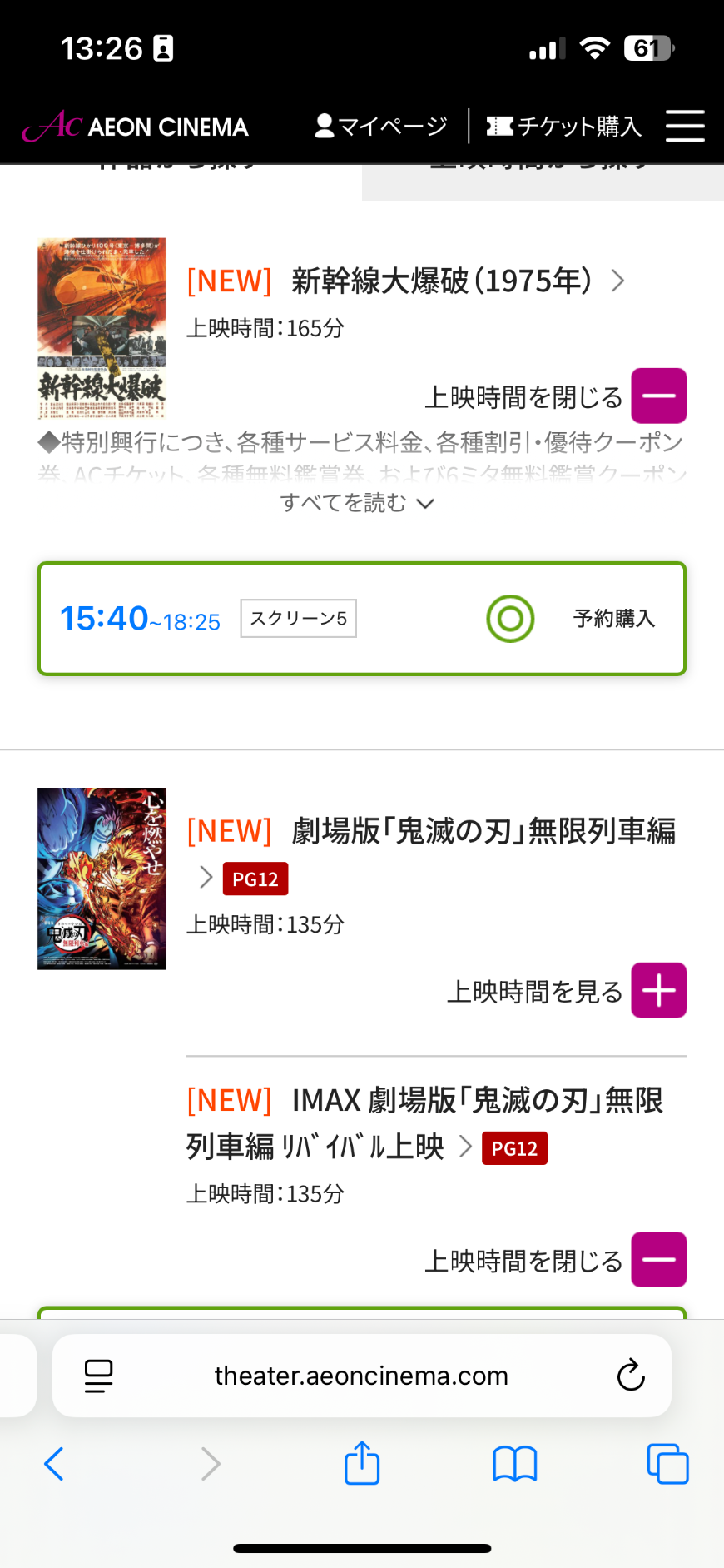Open Safari bookmarks
Image resolution: width=724 pixels, height=1568 pixels.
[515, 1463]
